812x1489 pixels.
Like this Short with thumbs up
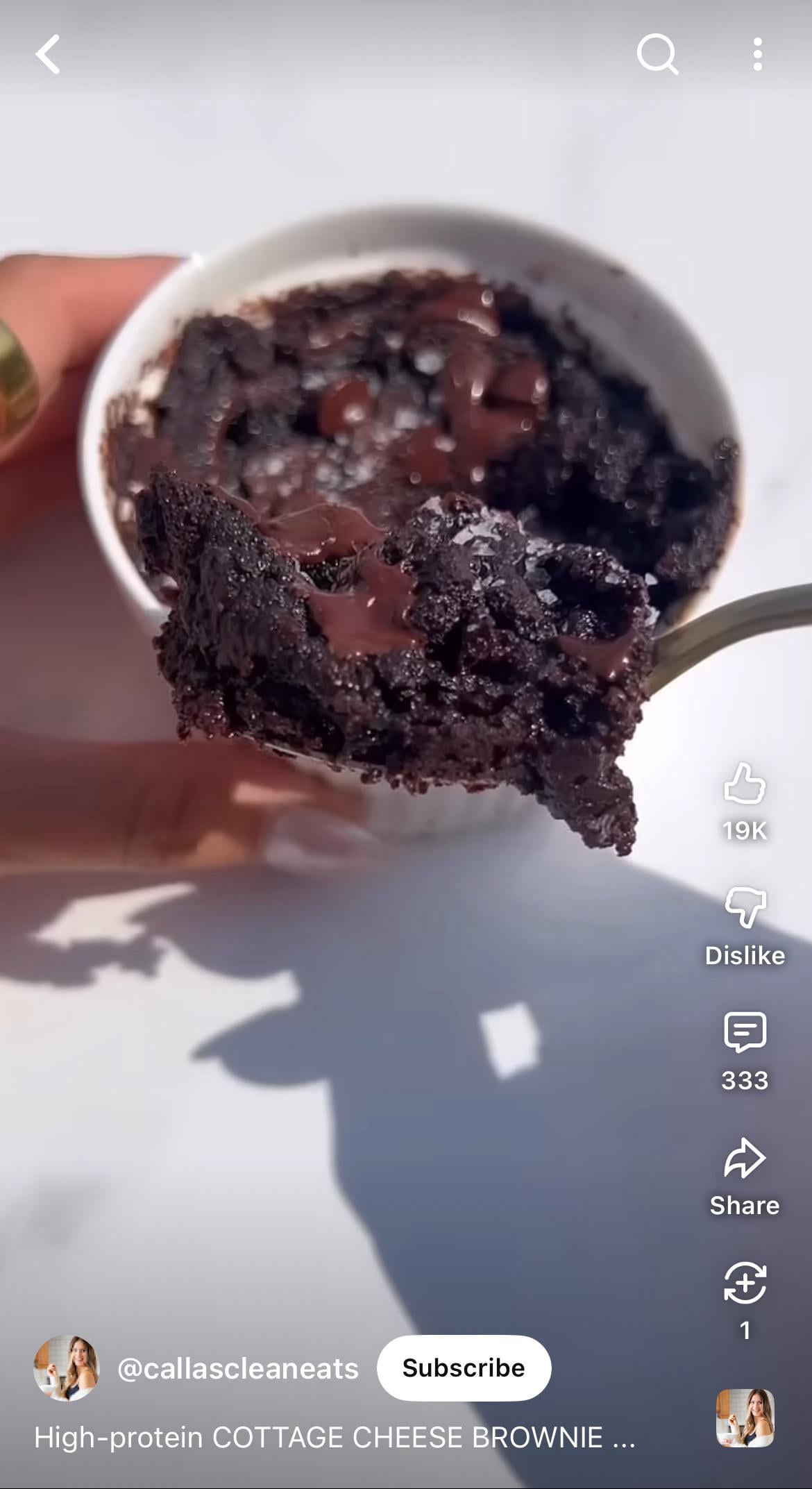pos(745,784)
